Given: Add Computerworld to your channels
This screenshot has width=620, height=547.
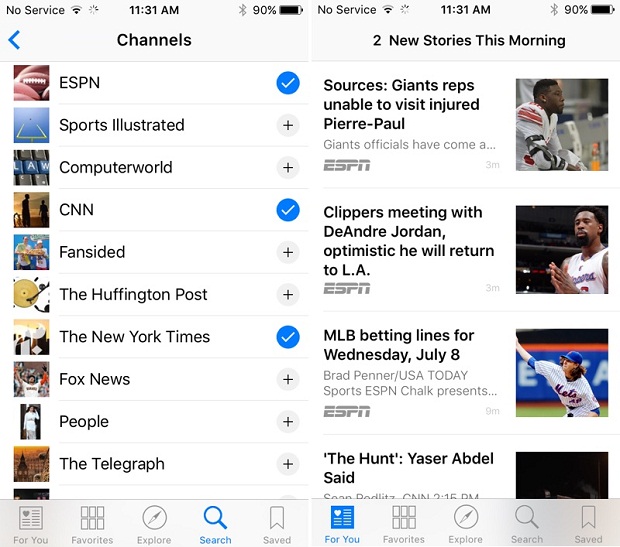Looking at the screenshot, I should click(x=288, y=168).
